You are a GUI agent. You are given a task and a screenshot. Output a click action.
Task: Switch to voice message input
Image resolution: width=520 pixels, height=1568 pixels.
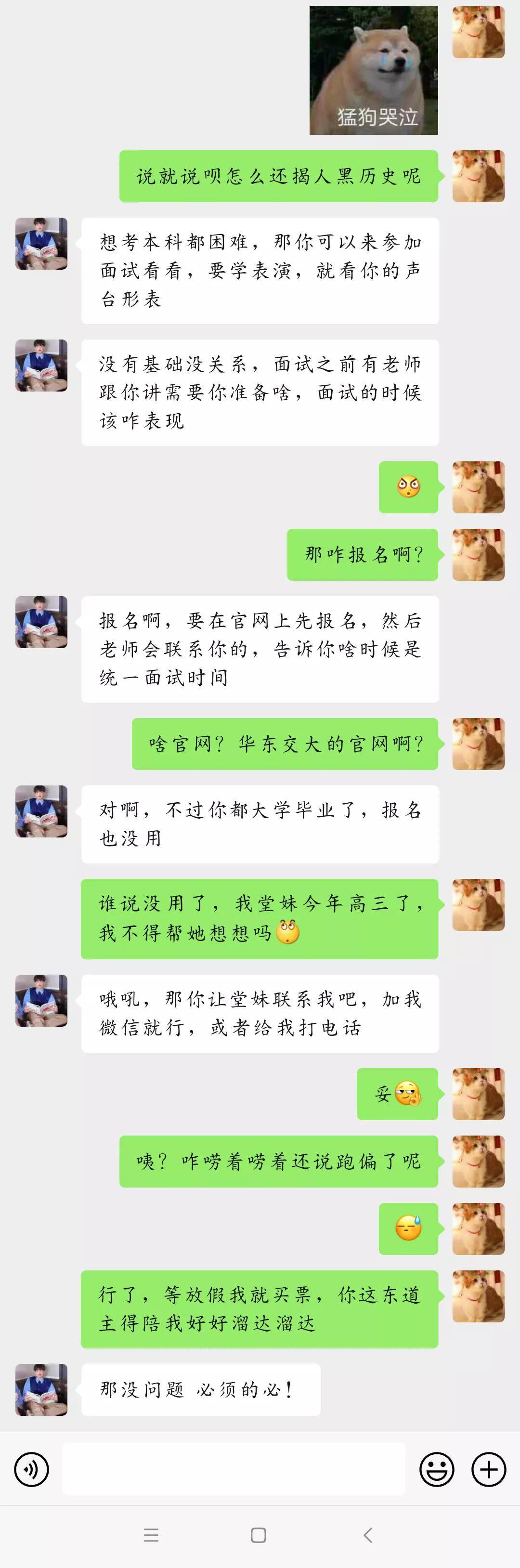31,1469
